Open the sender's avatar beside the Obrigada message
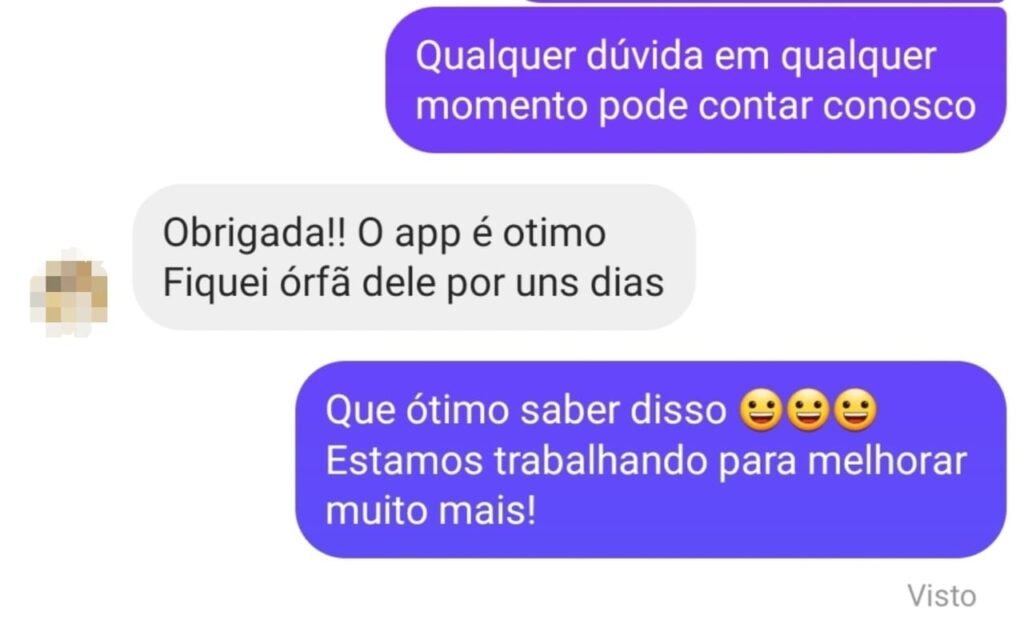The image size is (1024, 632). click(x=69, y=291)
